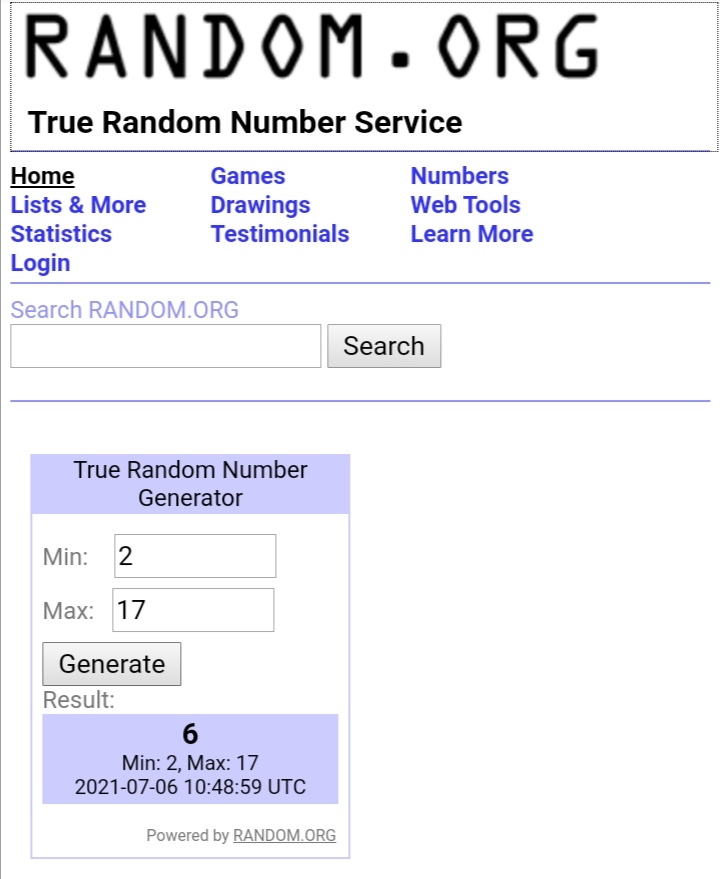View the Statistics page
This screenshot has width=720, height=879.
(x=61, y=234)
